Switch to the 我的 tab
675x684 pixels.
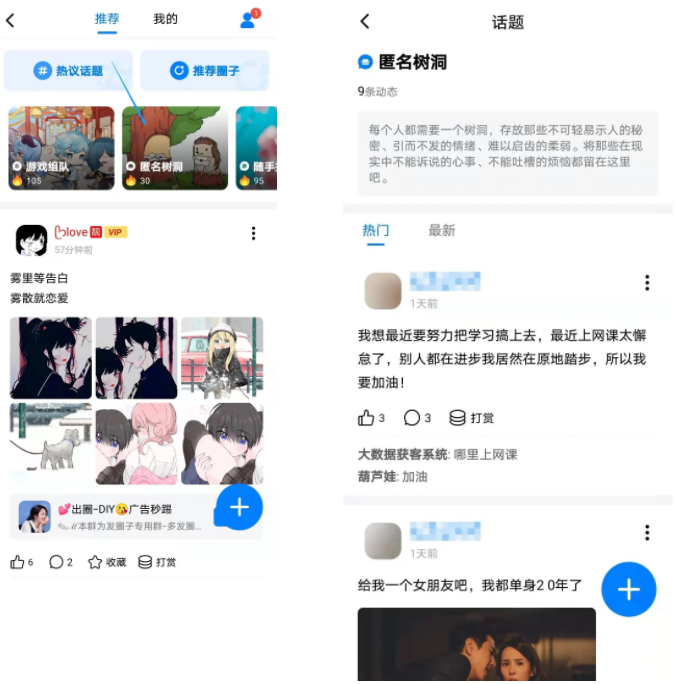point(165,19)
